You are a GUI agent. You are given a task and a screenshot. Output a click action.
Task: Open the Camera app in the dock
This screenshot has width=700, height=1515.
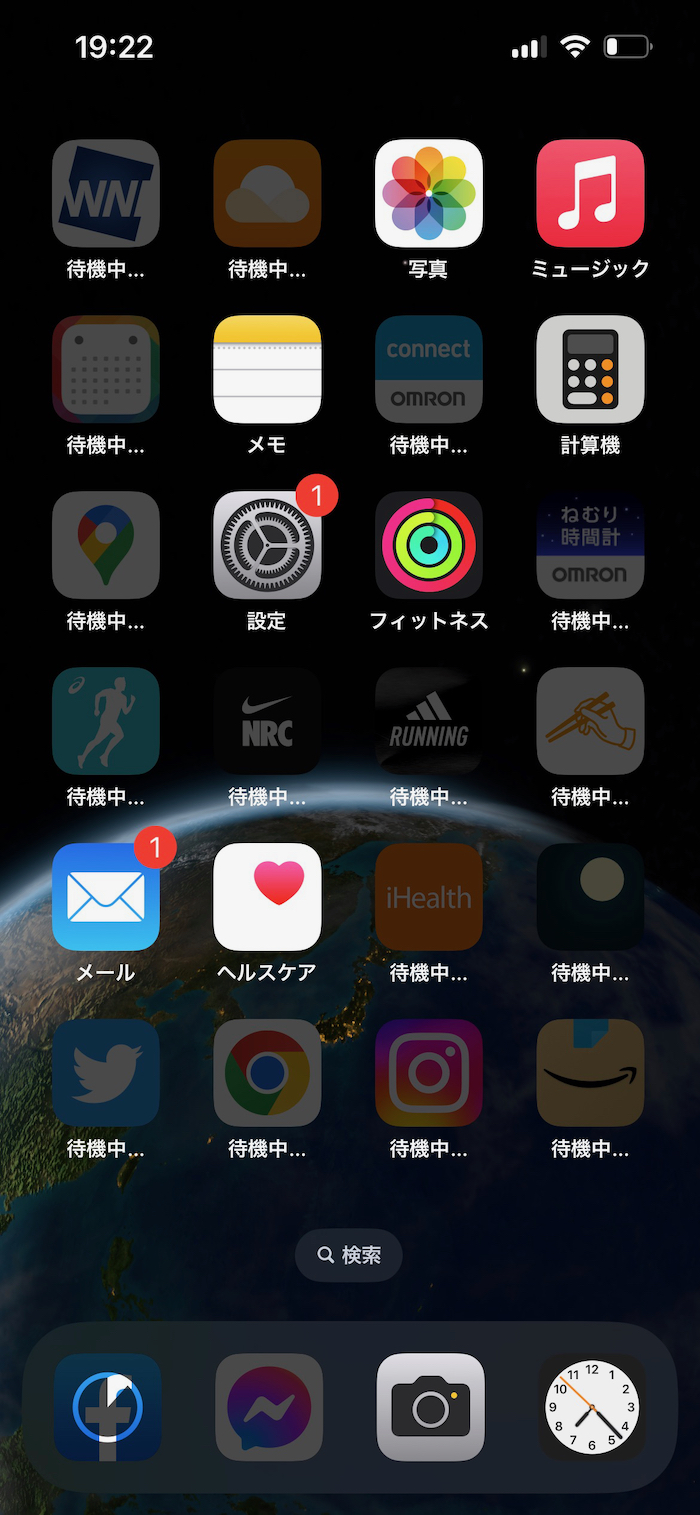point(430,1407)
